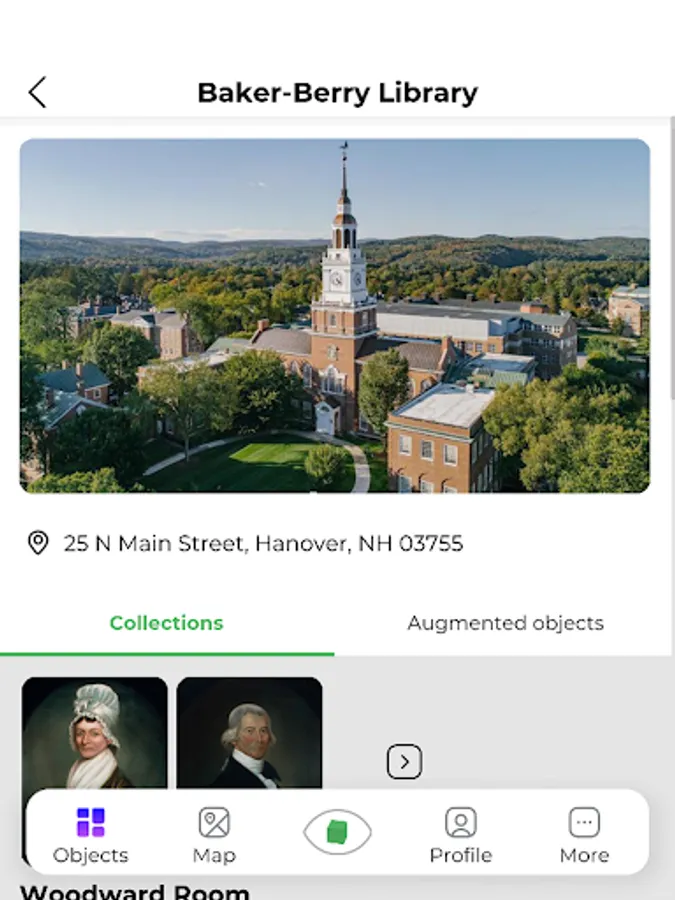Go to the Profile tab
This screenshot has width=675, height=900.
[460, 836]
